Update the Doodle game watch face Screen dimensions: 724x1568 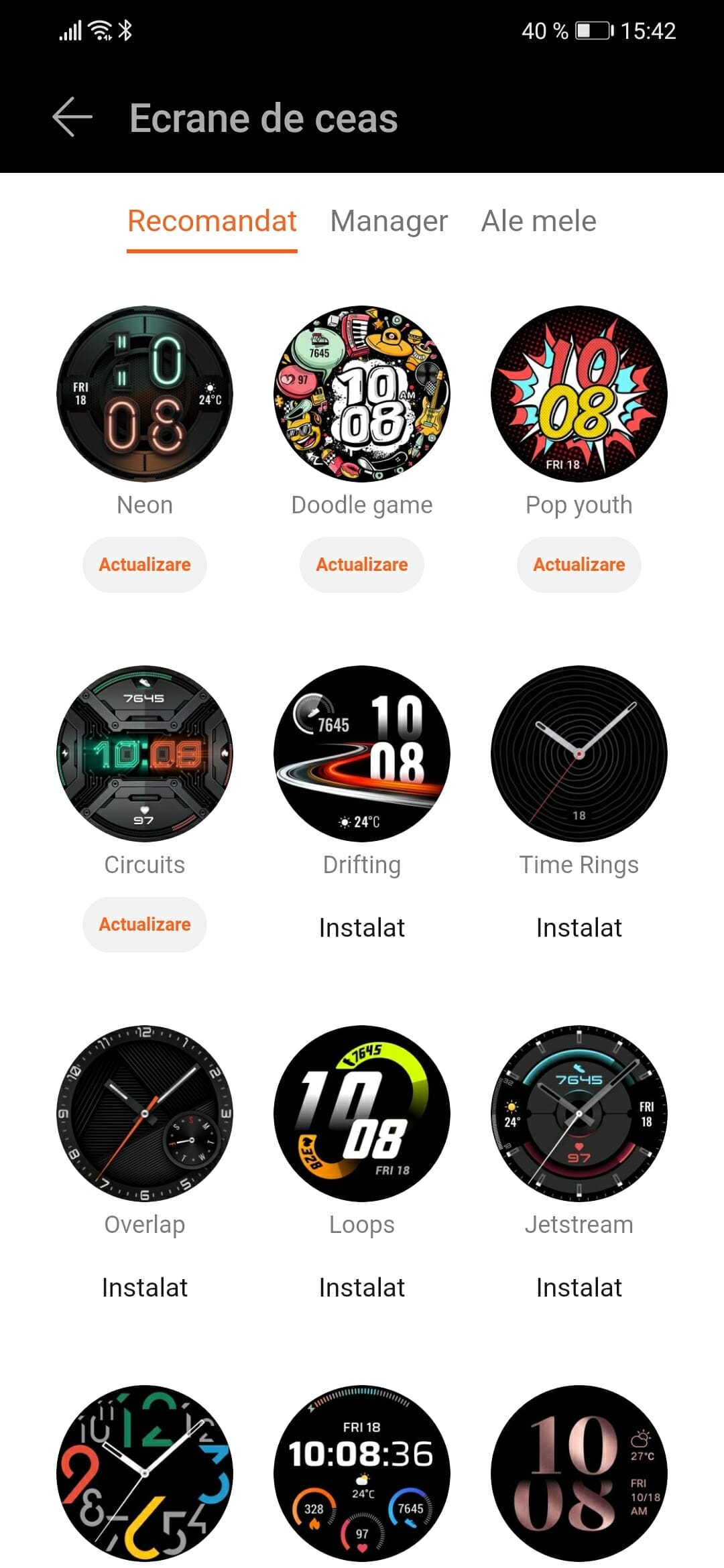362,564
